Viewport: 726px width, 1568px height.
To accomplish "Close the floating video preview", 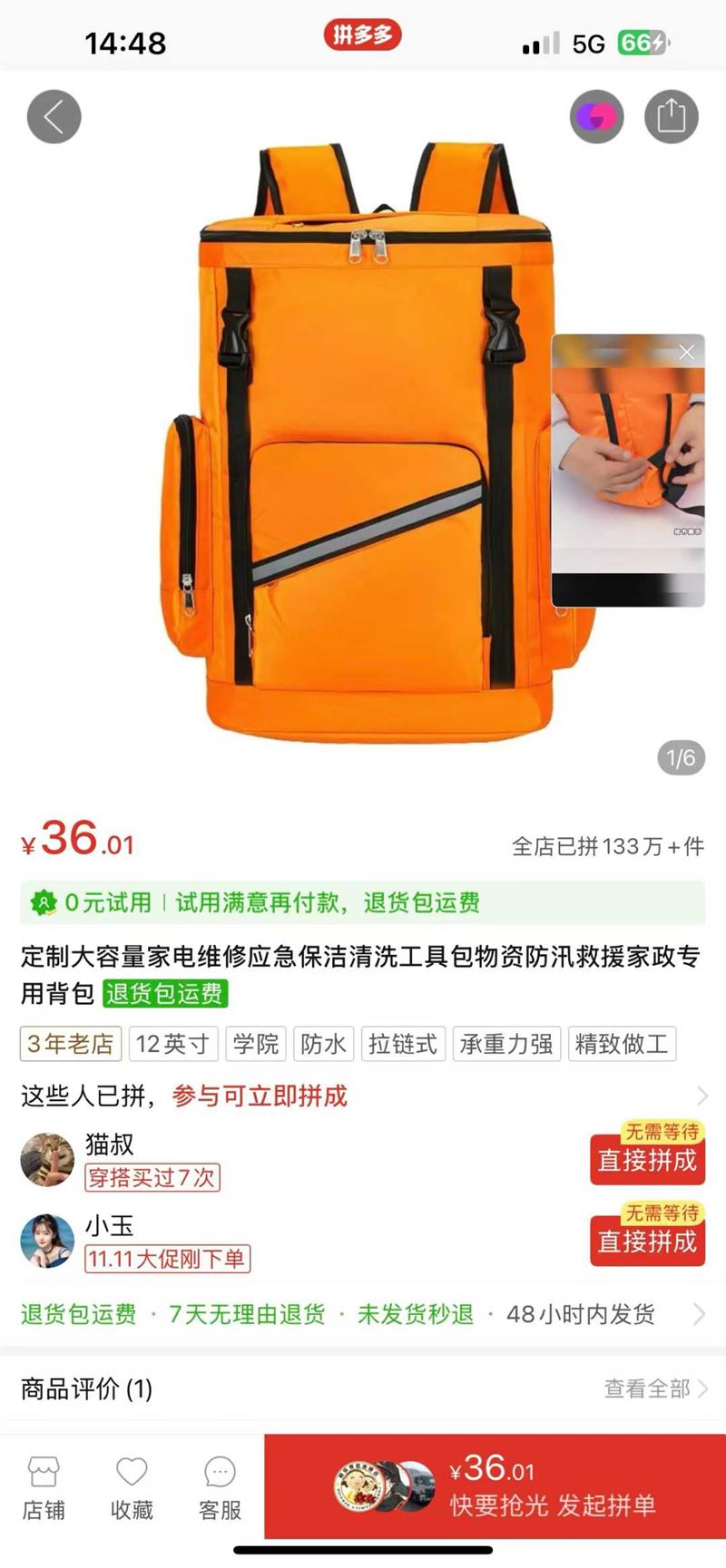I will pos(687,353).
